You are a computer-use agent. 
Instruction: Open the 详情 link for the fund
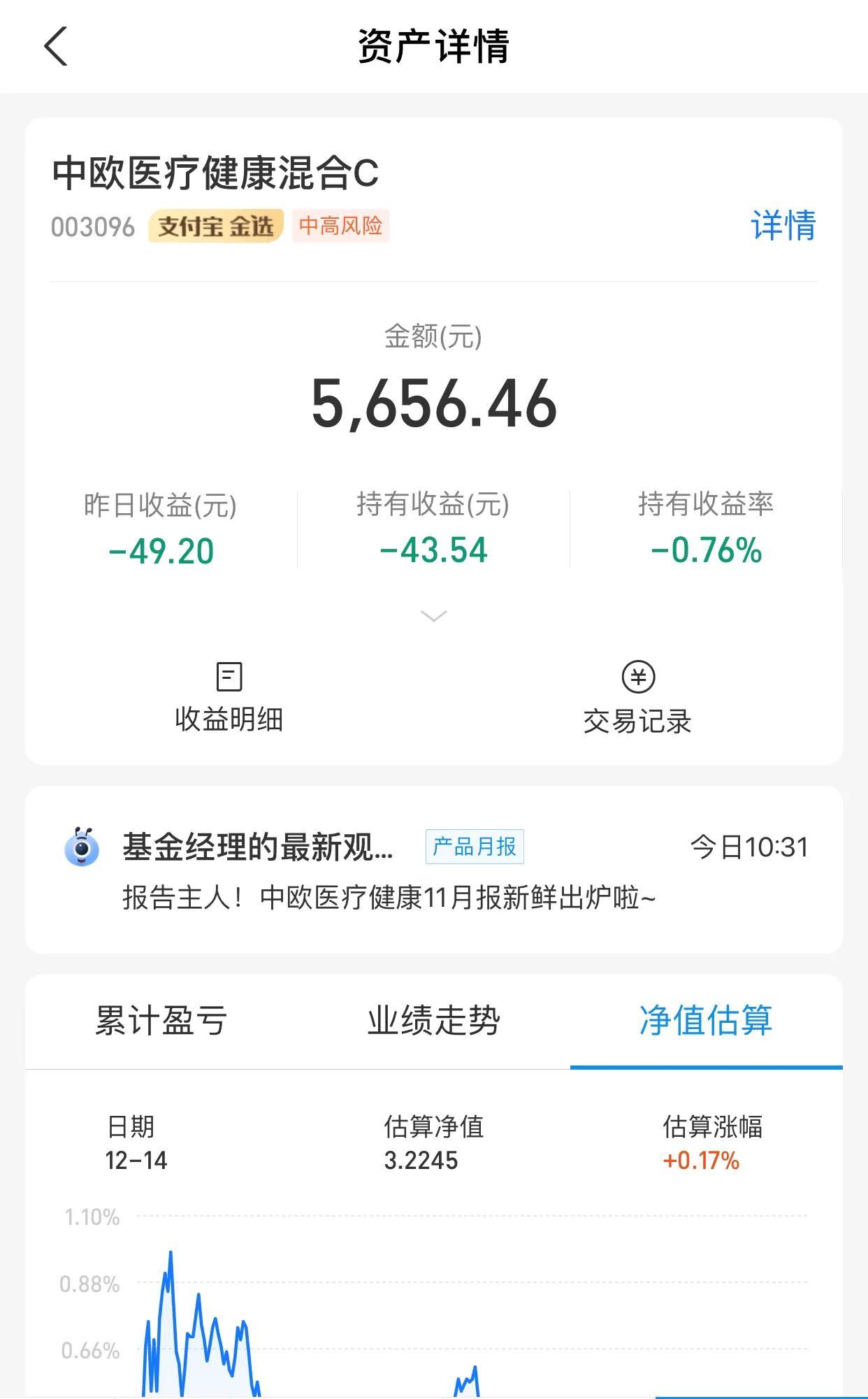tap(783, 225)
